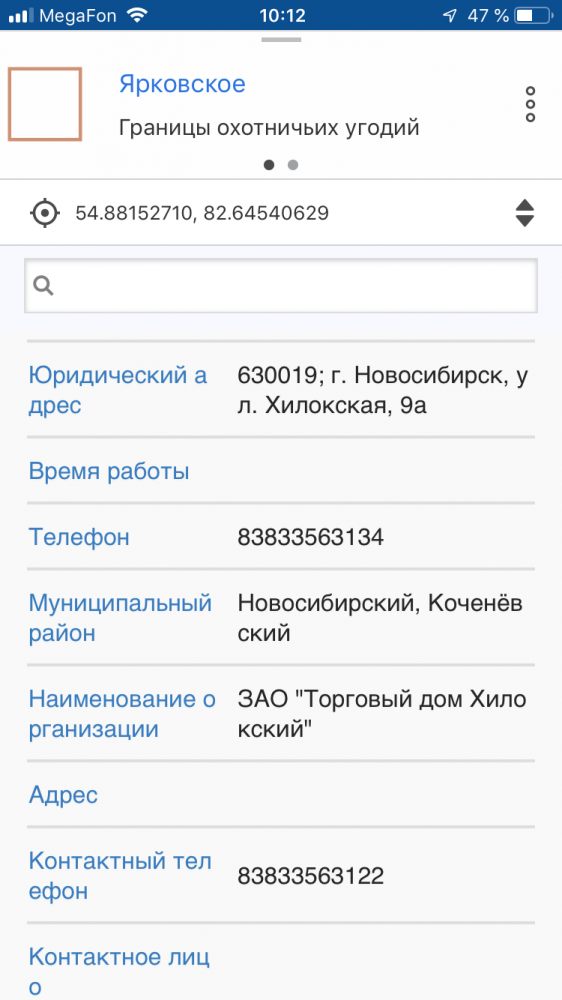Open the three-dot overflow menu
Image resolution: width=562 pixels, height=1000 pixels.
click(530, 105)
